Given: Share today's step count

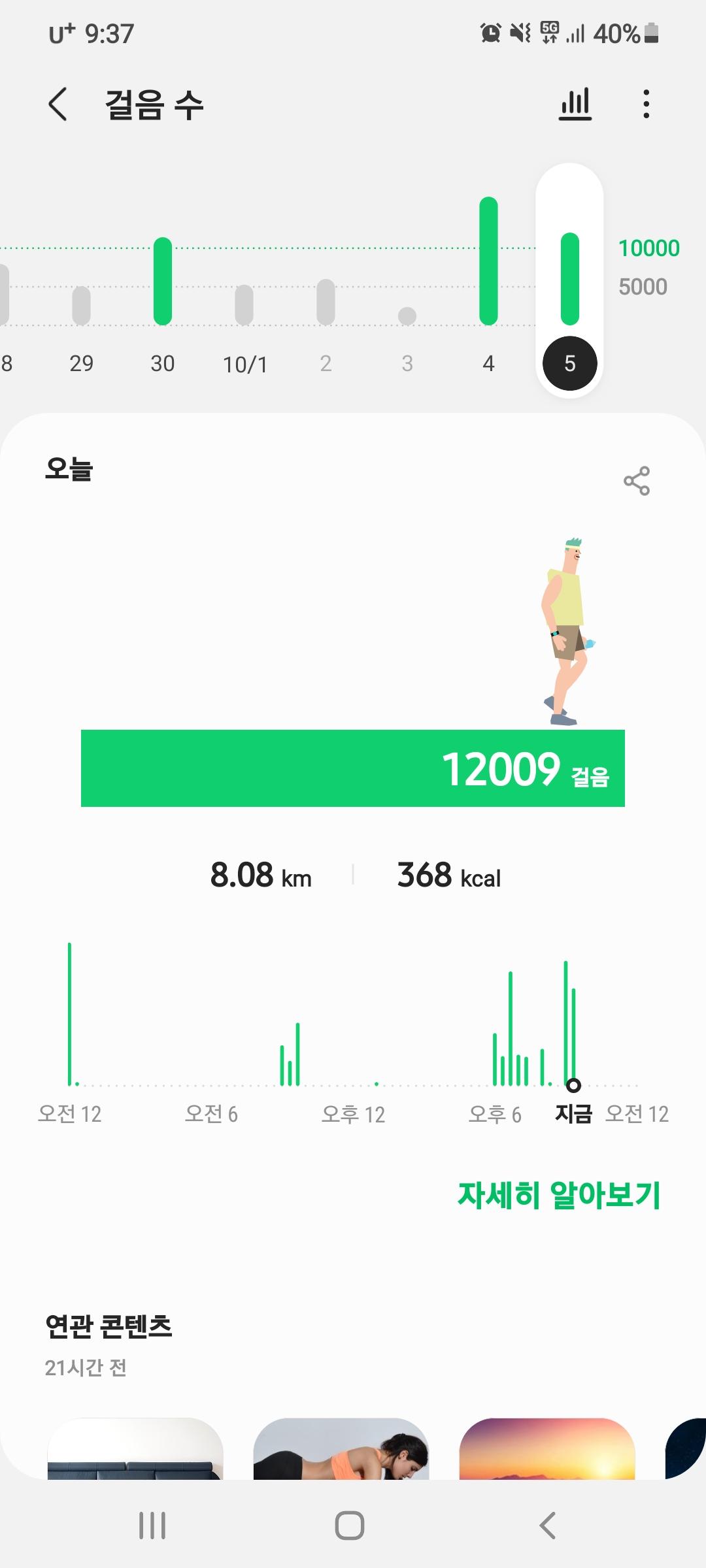Looking at the screenshot, I should (636, 481).
